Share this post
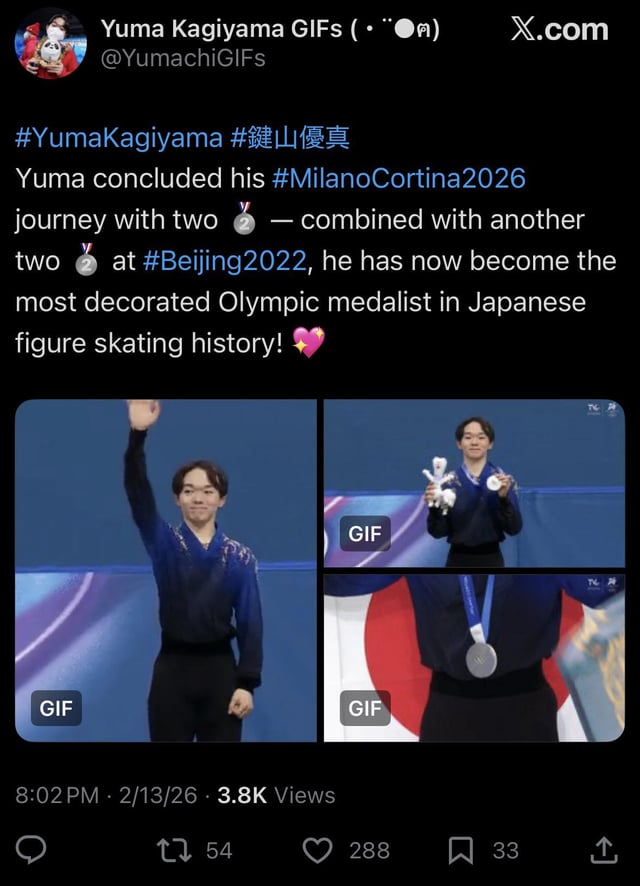640x886 pixels. click(x=603, y=850)
